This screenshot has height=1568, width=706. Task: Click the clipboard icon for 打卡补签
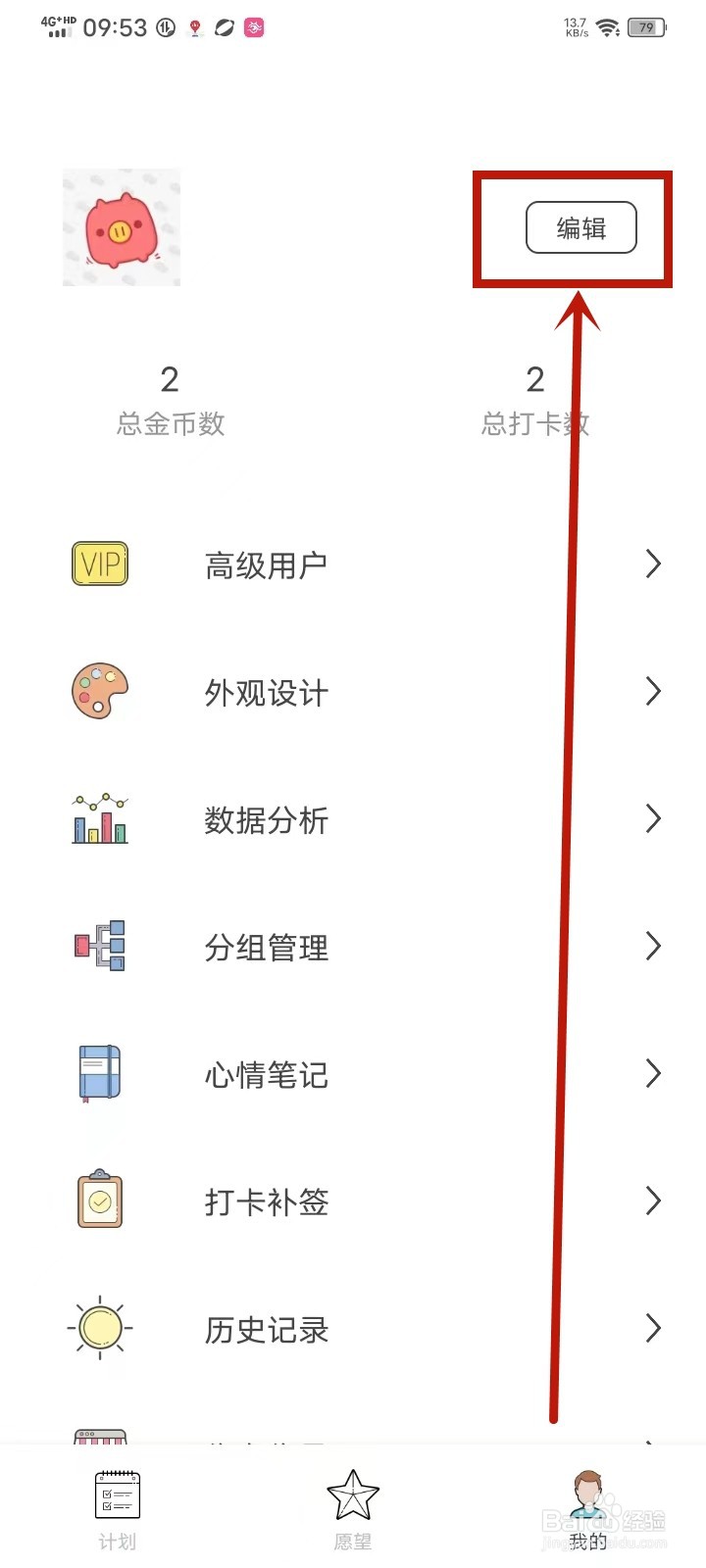[98, 1200]
